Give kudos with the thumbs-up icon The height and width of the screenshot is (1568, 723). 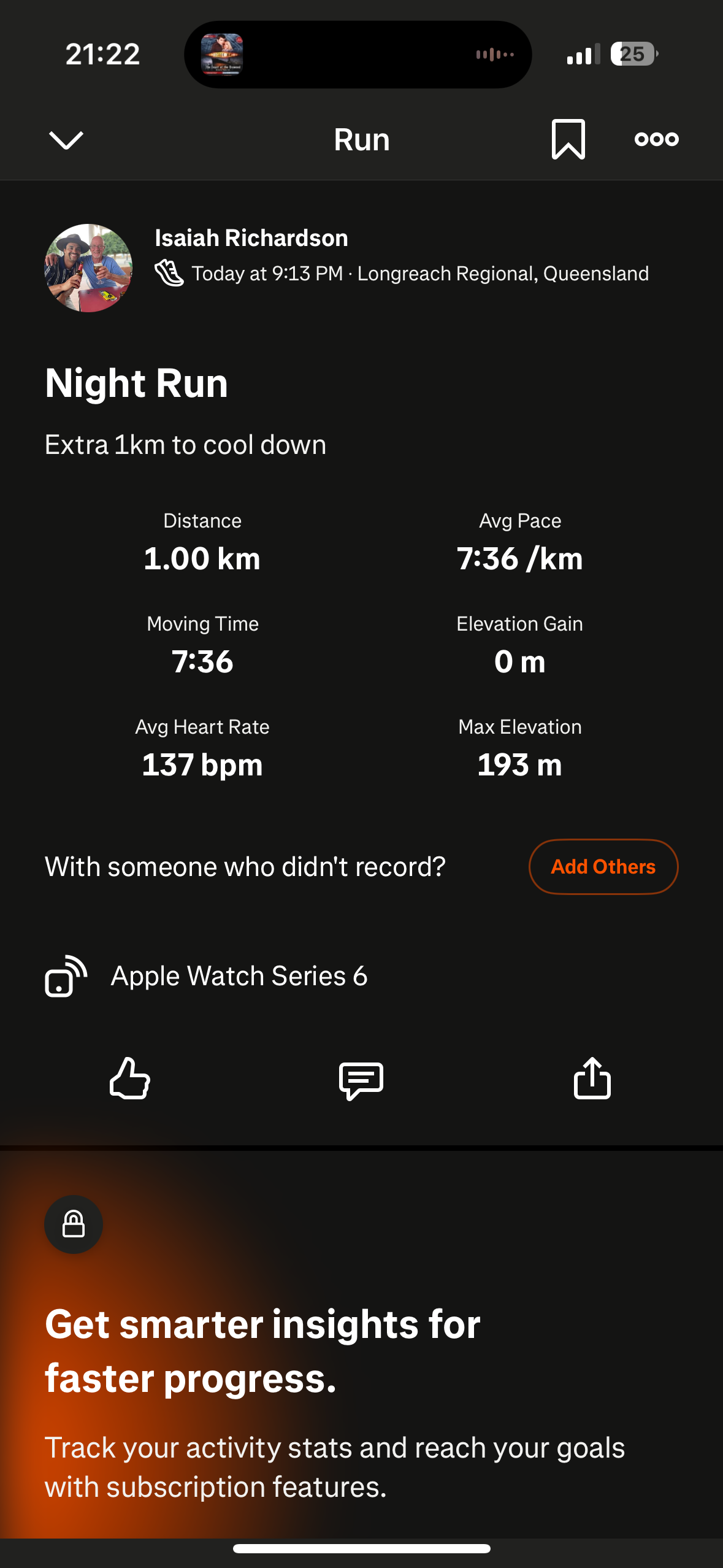[130, 1078]
